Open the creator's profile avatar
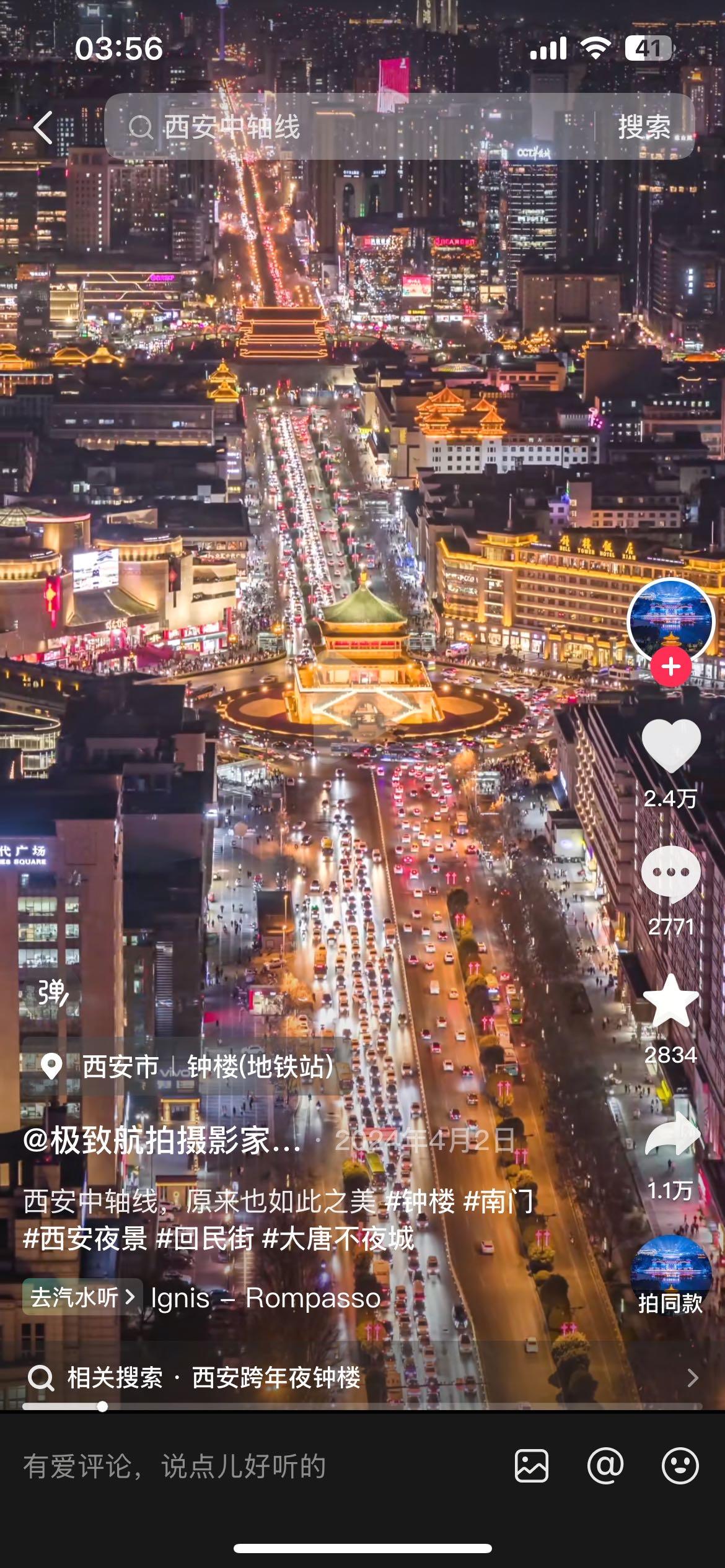 (x=670, y=621)
